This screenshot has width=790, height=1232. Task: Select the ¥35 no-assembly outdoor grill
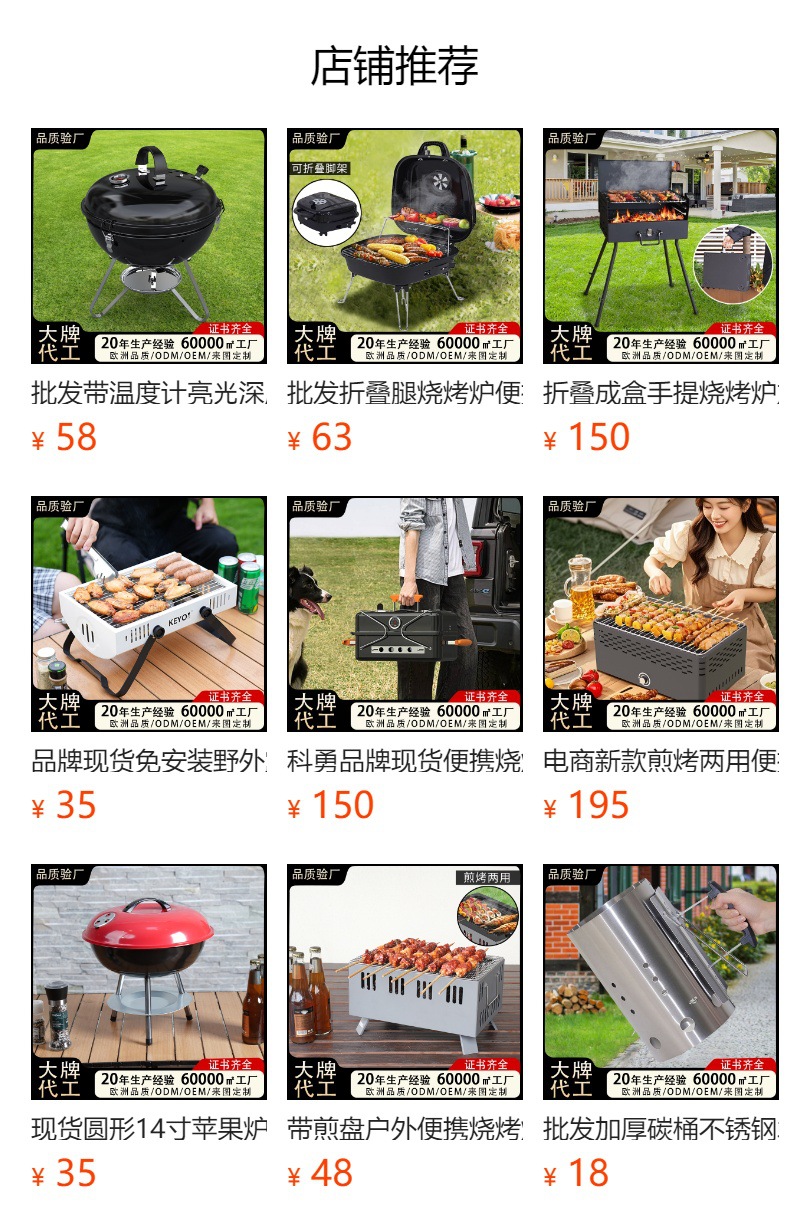(149, 661)
